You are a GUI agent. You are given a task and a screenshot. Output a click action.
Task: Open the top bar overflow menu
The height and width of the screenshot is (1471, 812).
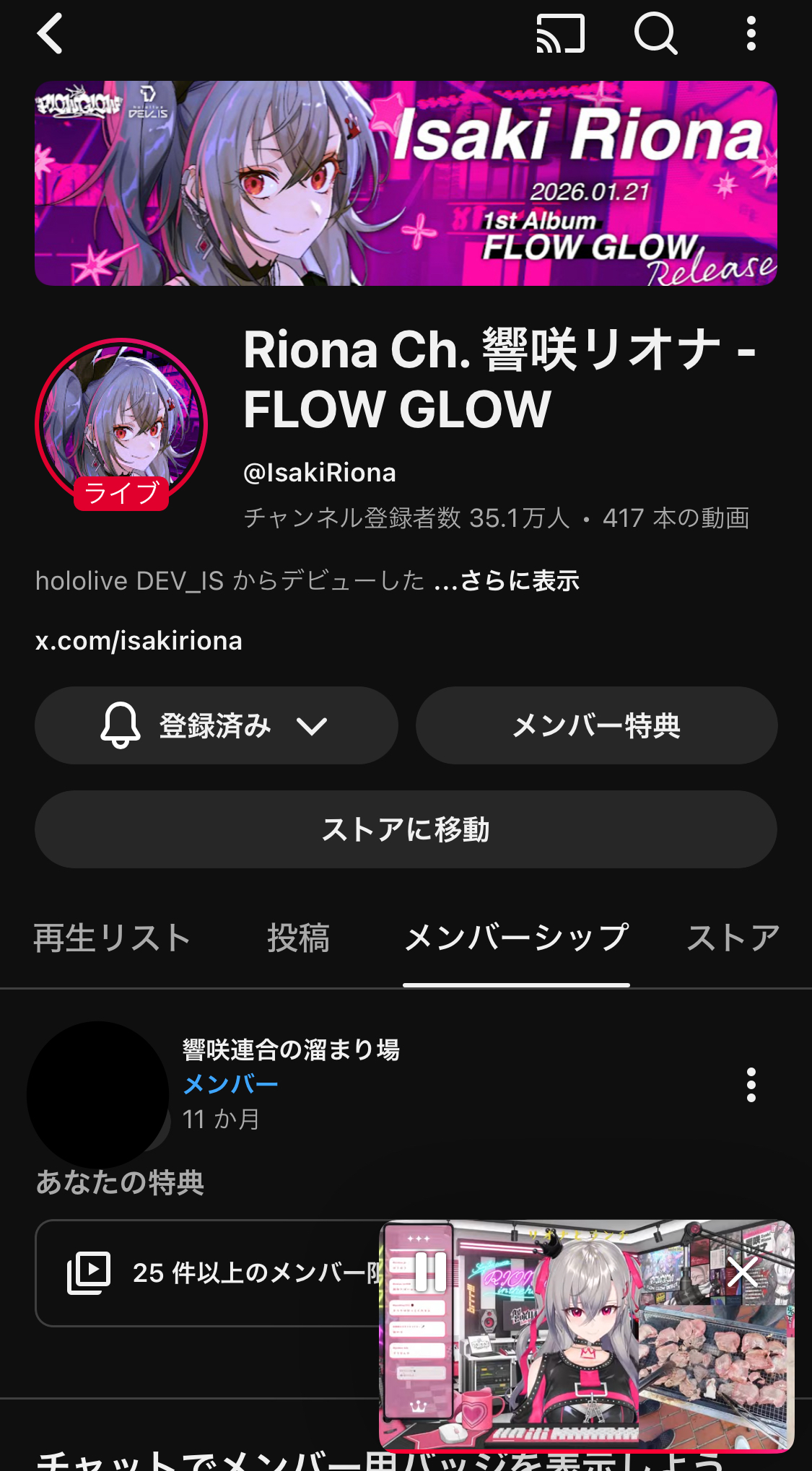coord(751,34)
